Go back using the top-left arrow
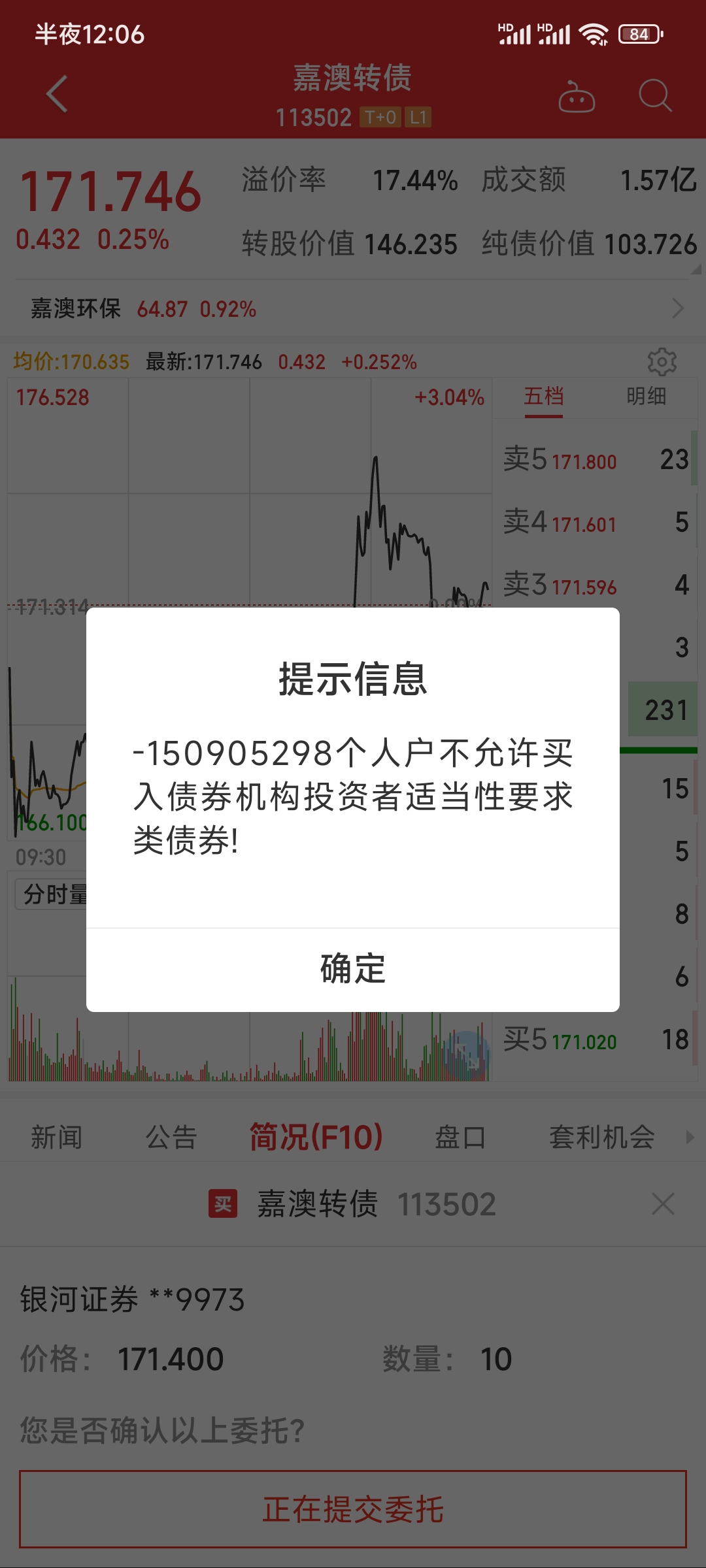This screenshot has width=706, height=1568. [x=58, y=94]
